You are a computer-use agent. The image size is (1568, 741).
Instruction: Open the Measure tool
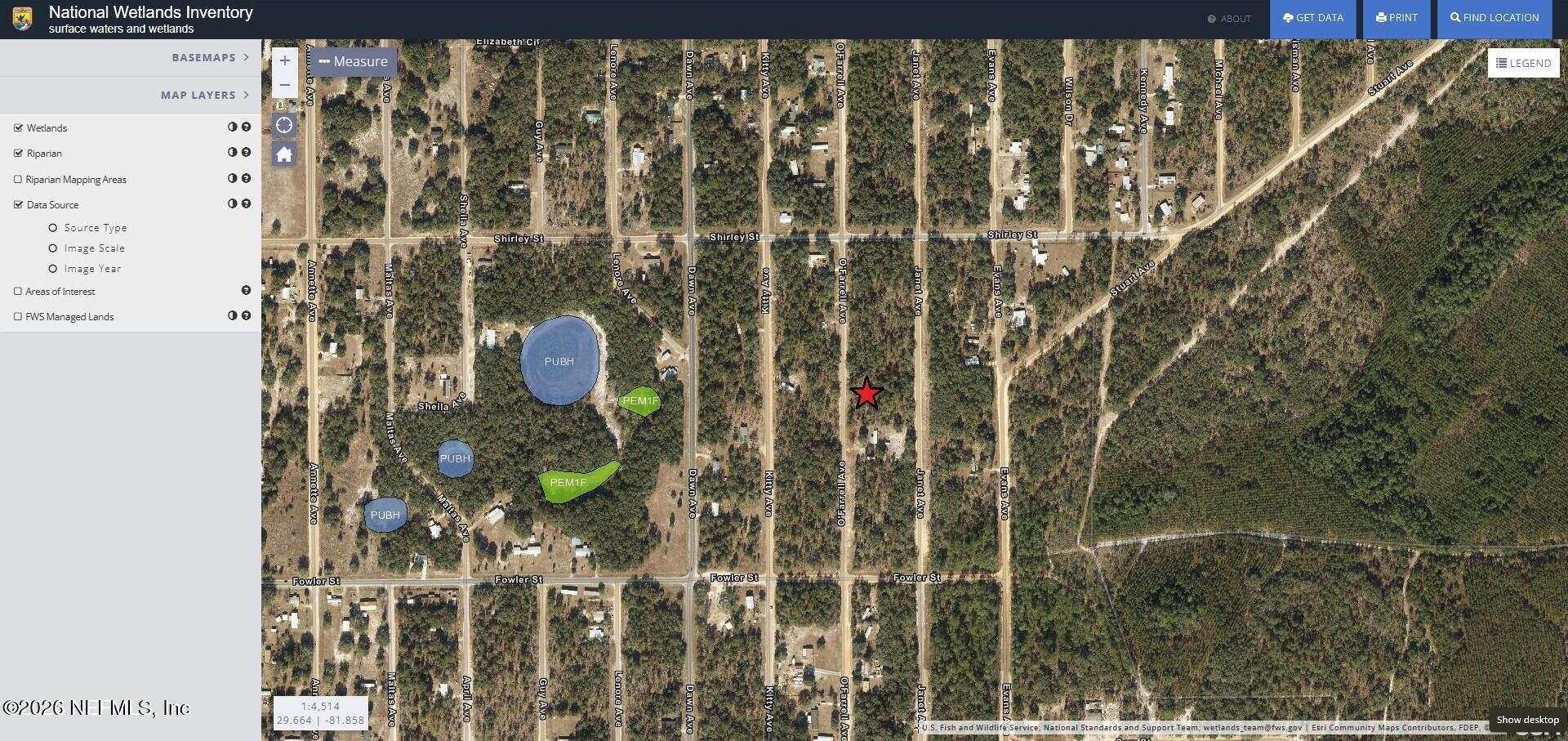point(354,62)
